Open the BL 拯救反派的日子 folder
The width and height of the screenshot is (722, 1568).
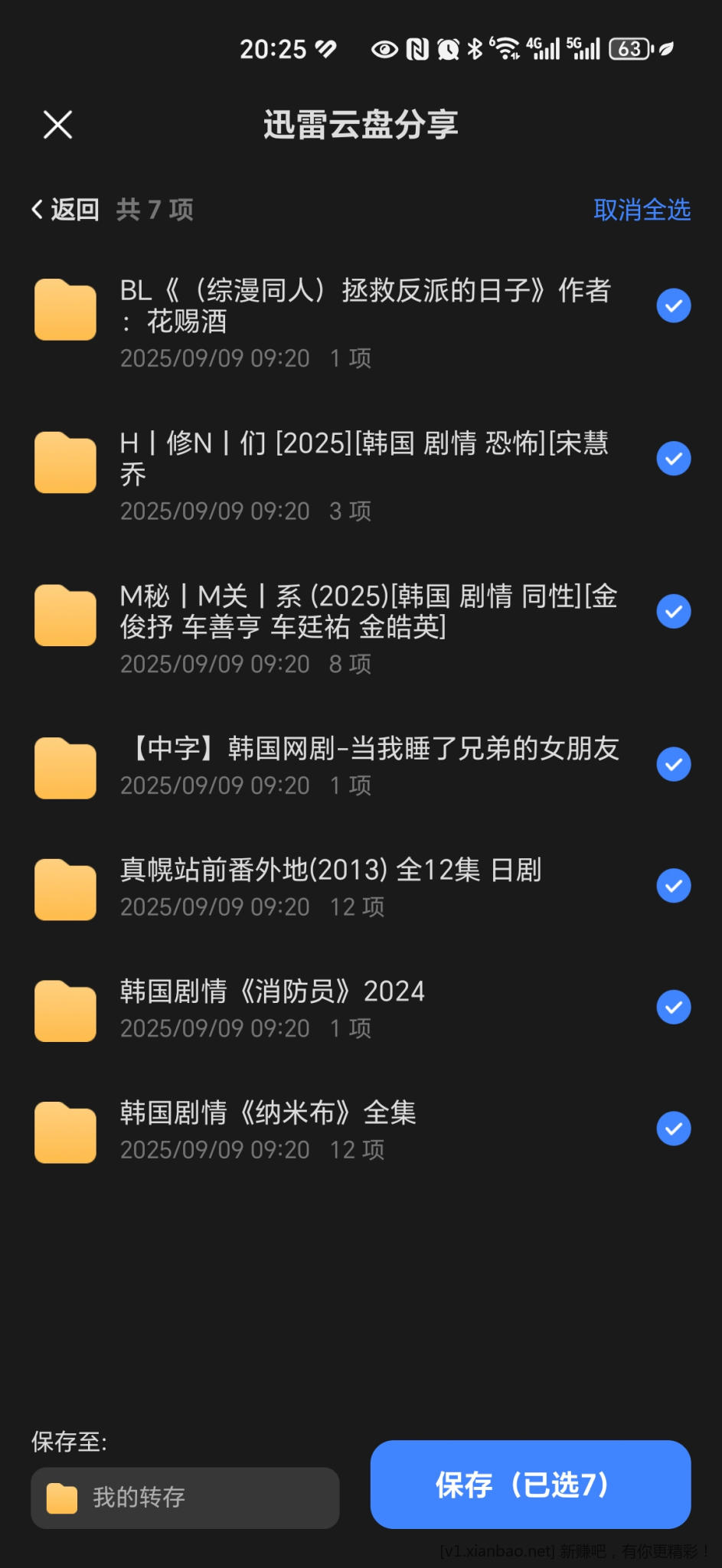point(364,306)
